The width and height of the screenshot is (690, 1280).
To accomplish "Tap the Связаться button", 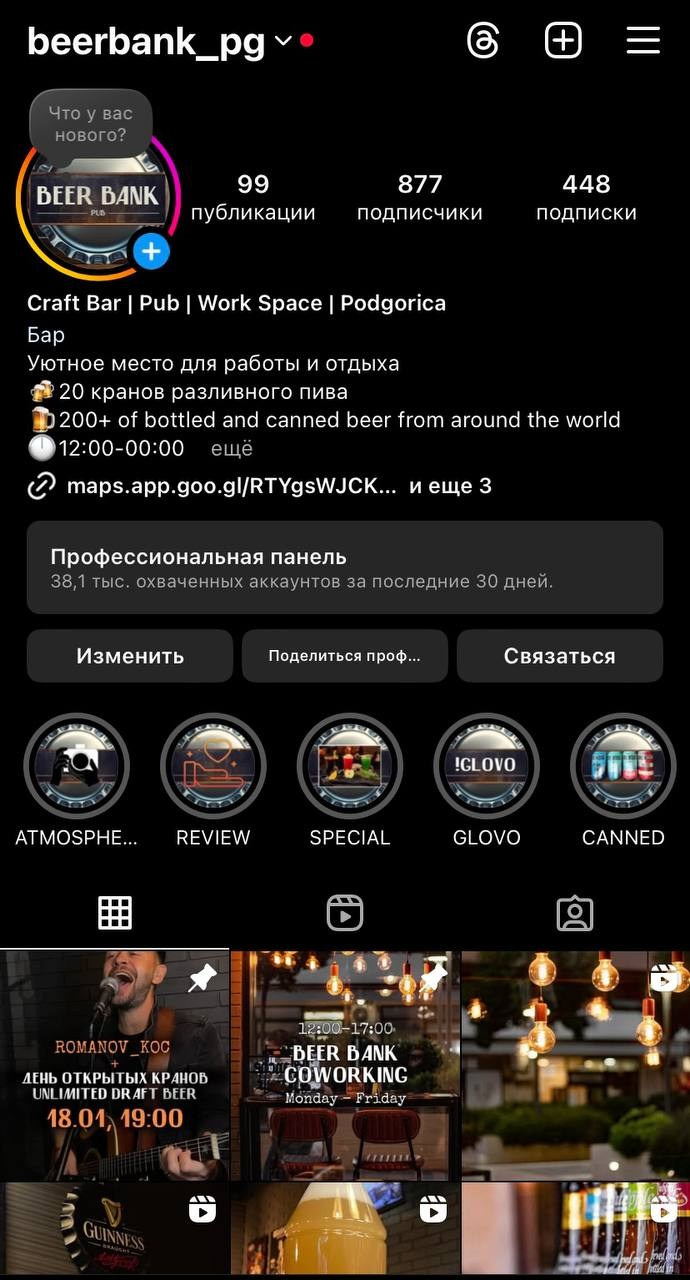I will 559,656.
